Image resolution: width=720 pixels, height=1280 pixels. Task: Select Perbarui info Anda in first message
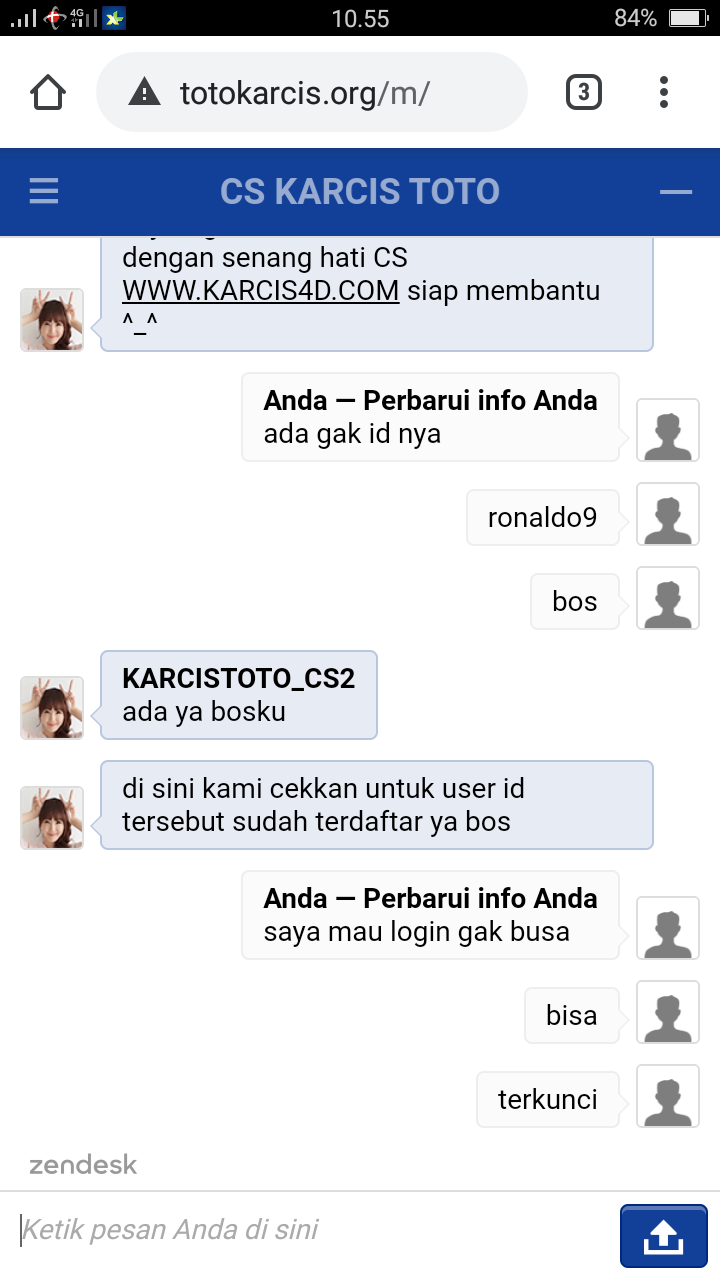click(x=480, y=401)
